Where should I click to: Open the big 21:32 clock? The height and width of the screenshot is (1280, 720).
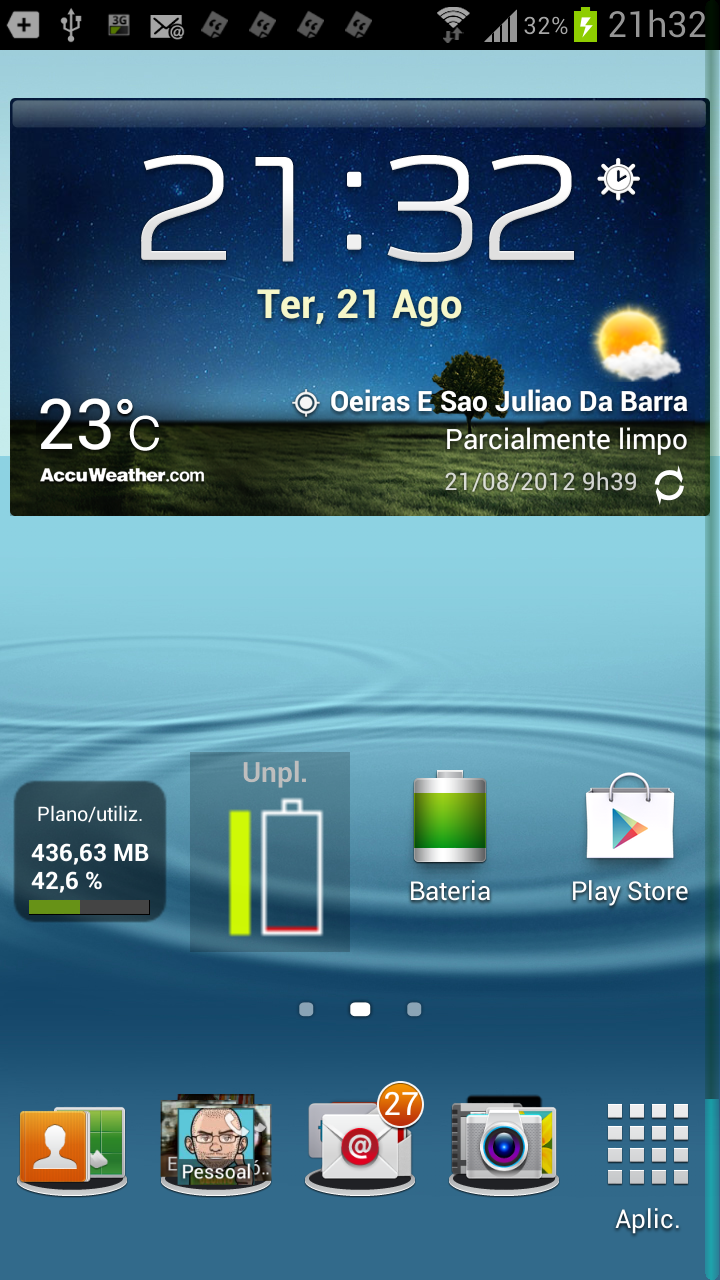pyautogui.click(x=357, y=207)
